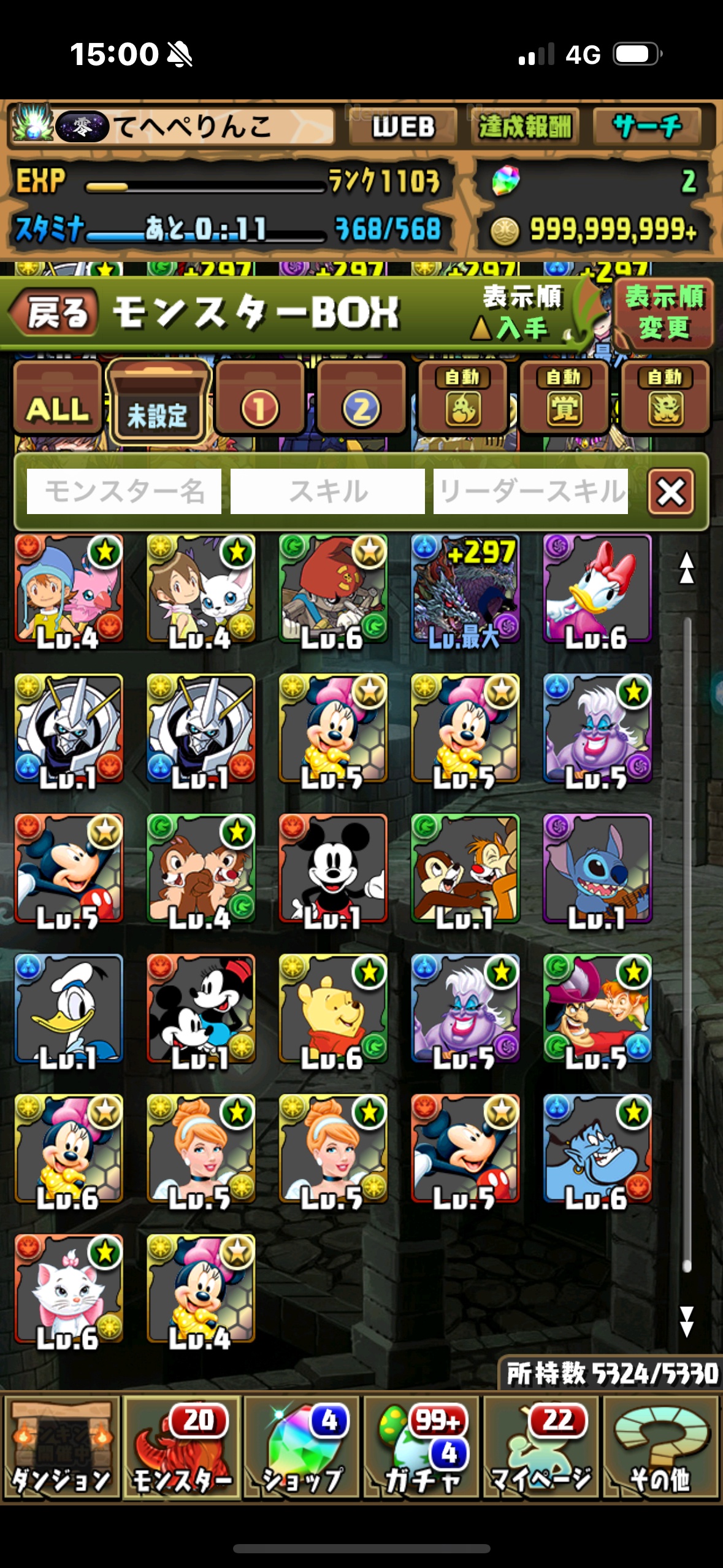Open the ガチャ tab

422,1448
